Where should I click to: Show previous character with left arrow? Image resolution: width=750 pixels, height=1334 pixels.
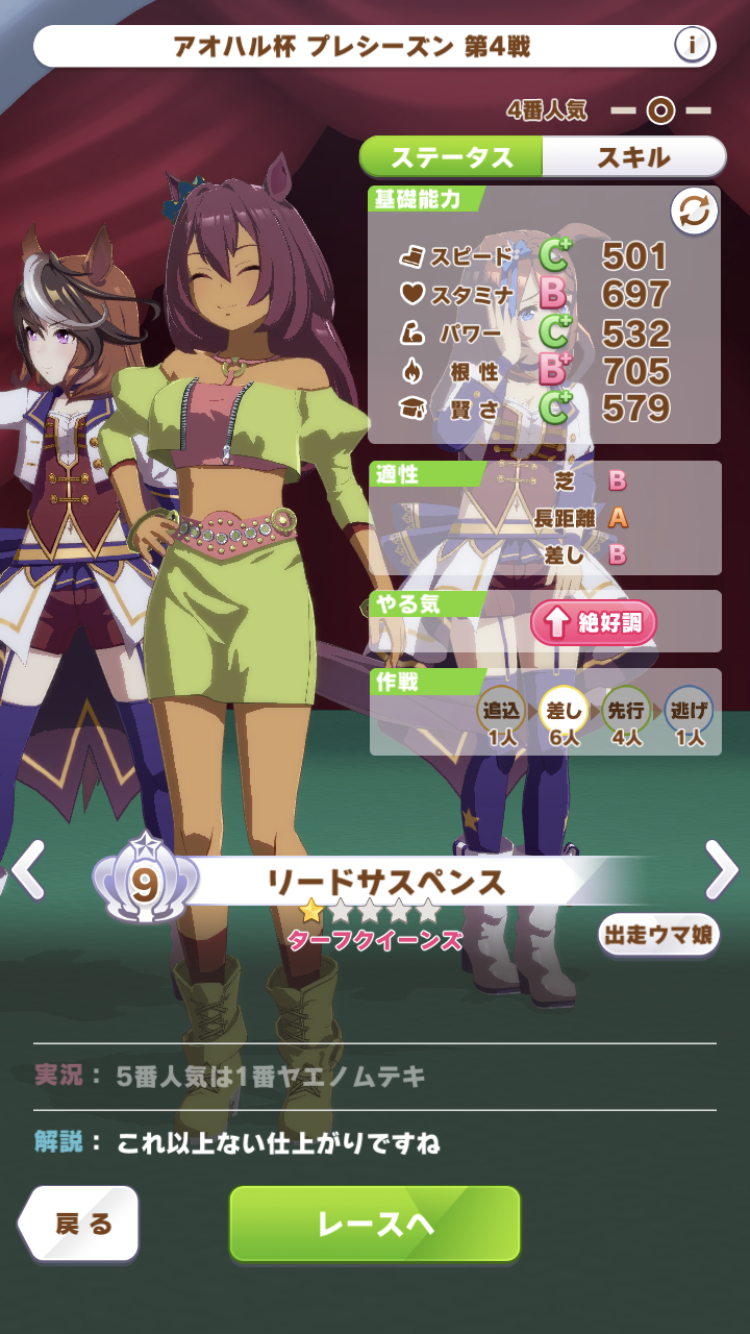tap(27, 870)
